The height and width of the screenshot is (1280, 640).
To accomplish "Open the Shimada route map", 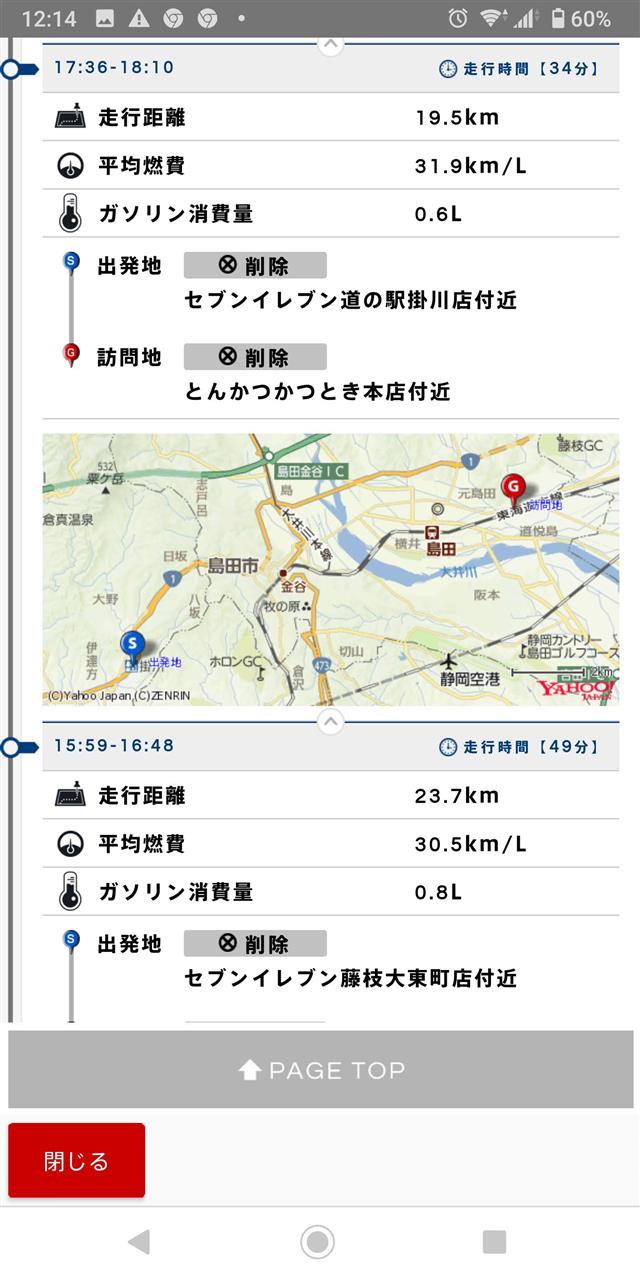I will point(330,569).
